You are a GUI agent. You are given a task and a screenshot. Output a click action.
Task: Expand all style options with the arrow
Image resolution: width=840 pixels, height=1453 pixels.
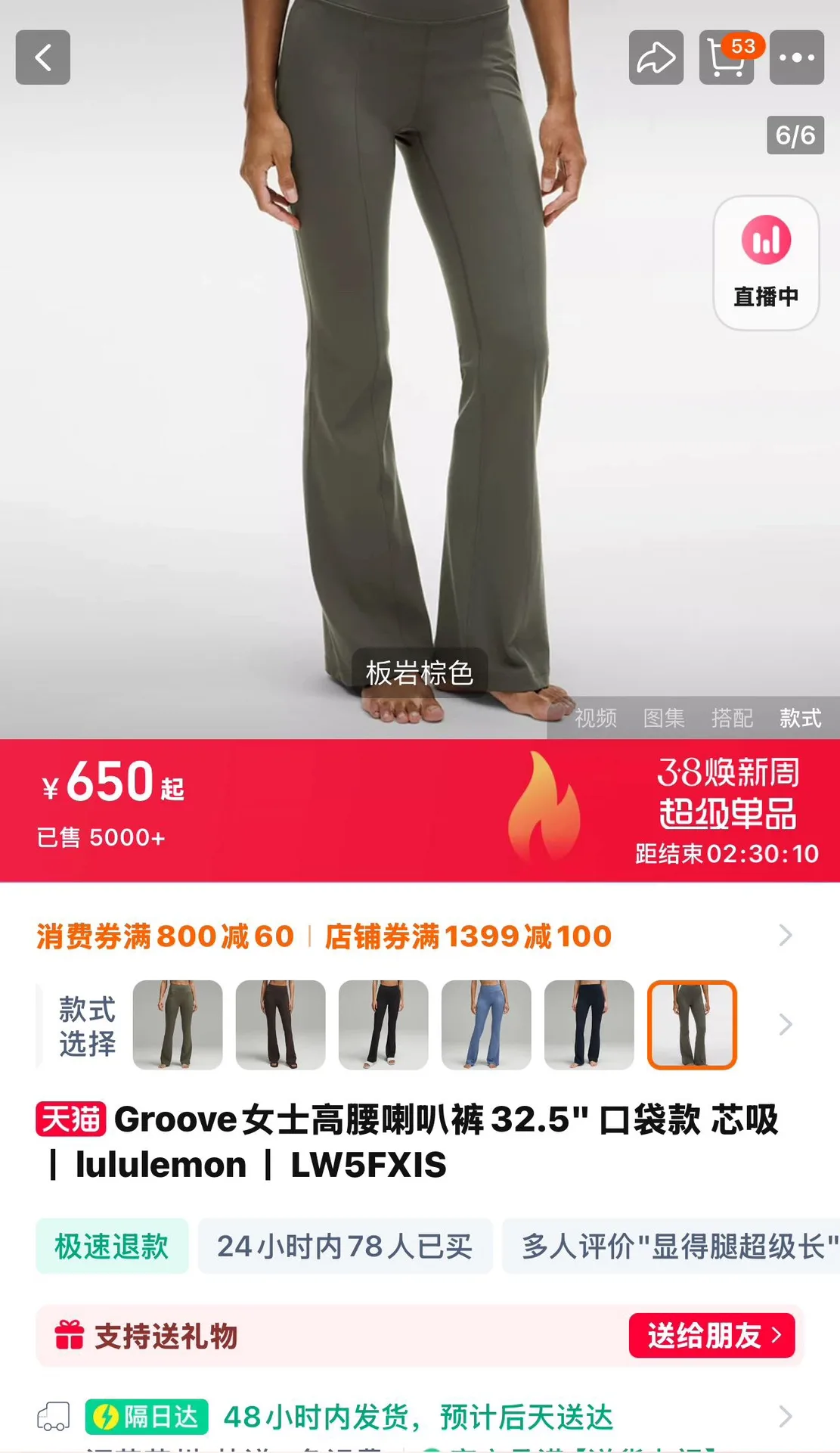pyautogui.click(x=786, y=1025)
